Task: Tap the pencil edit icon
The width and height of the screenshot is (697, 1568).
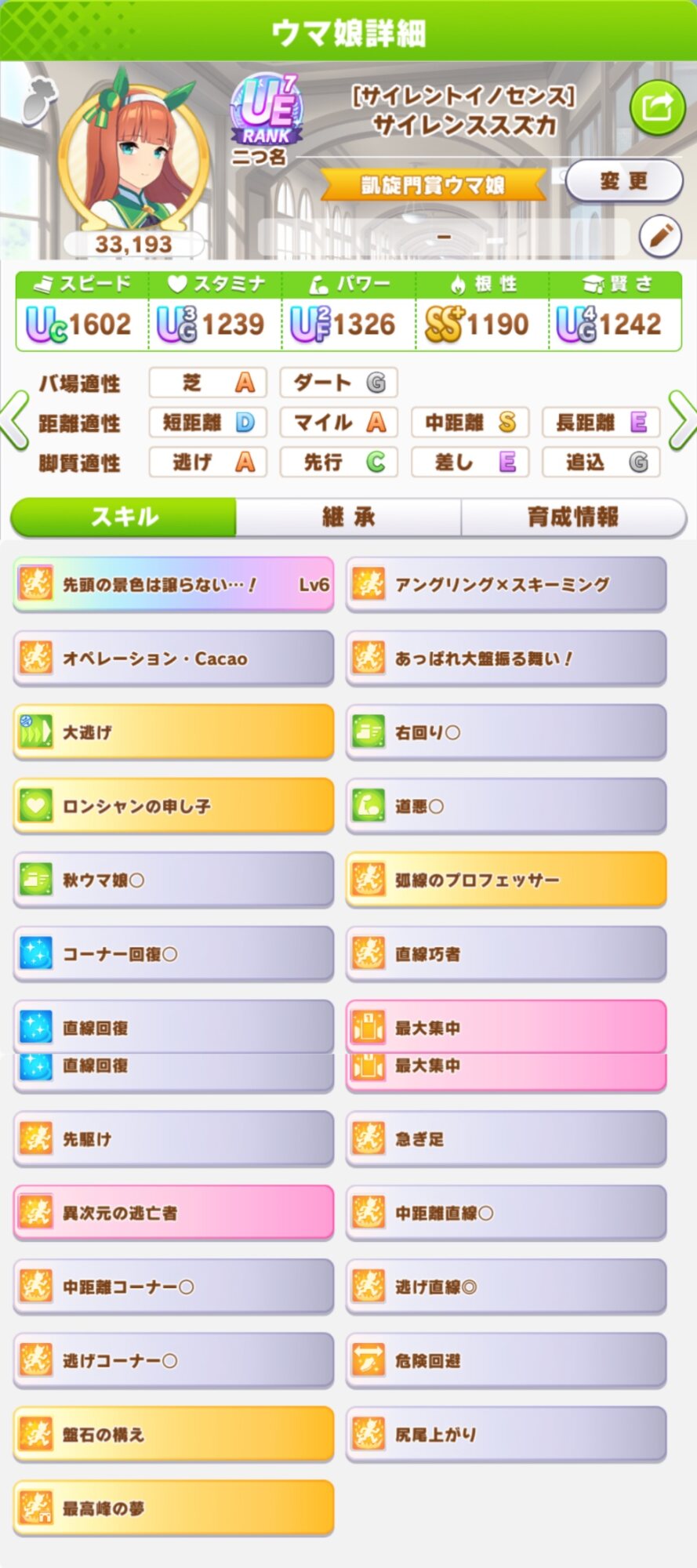Action: pyautogui.click(x=660, y=234)
